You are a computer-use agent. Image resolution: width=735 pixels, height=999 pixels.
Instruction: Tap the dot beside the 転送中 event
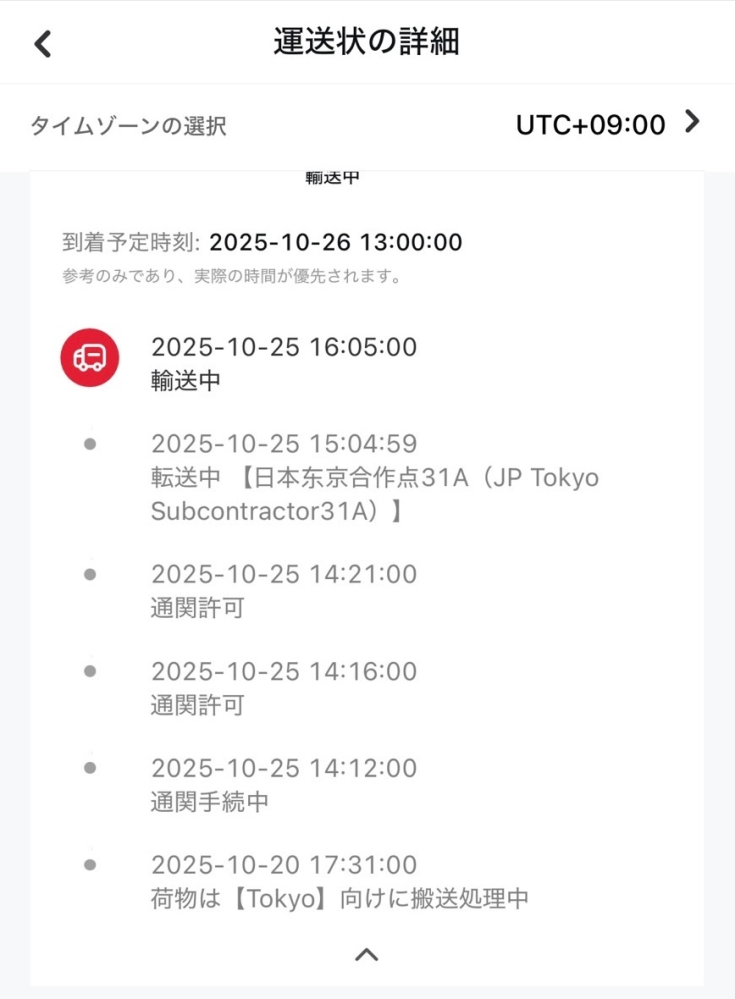tap(89, 444)
